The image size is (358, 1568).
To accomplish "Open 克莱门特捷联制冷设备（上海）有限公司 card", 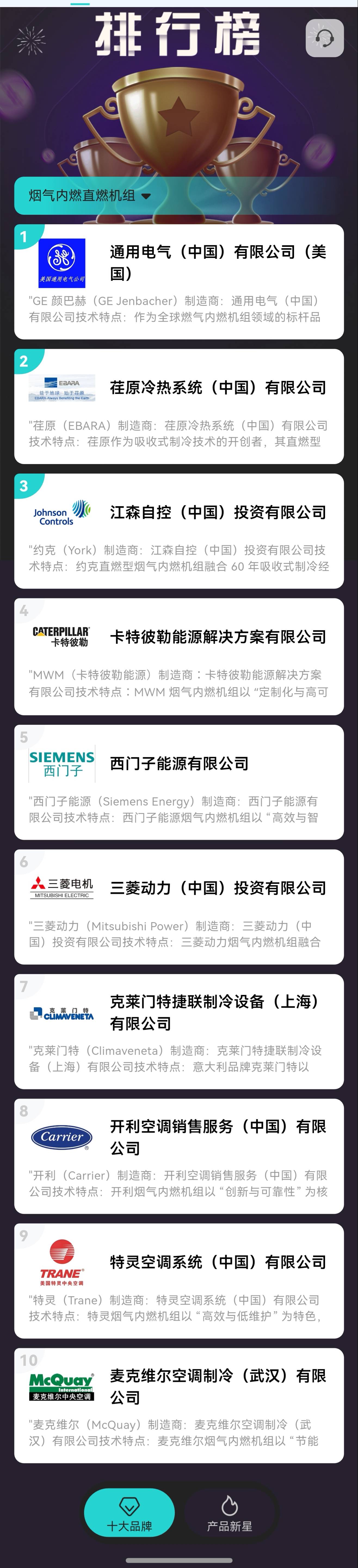I will [x=179, y=1031].
